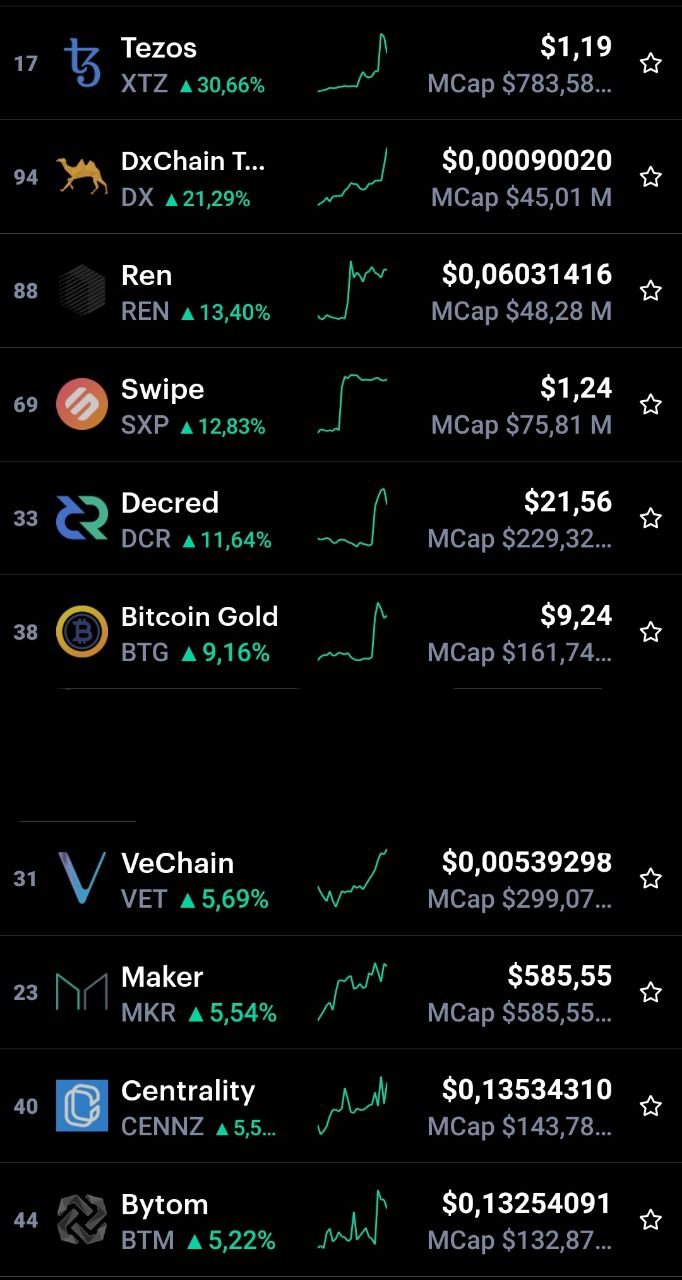Favorite Bitcoin Gold using the star
Screen dimensions: 682x1280
pyautogui.click(x=651, y=632)
